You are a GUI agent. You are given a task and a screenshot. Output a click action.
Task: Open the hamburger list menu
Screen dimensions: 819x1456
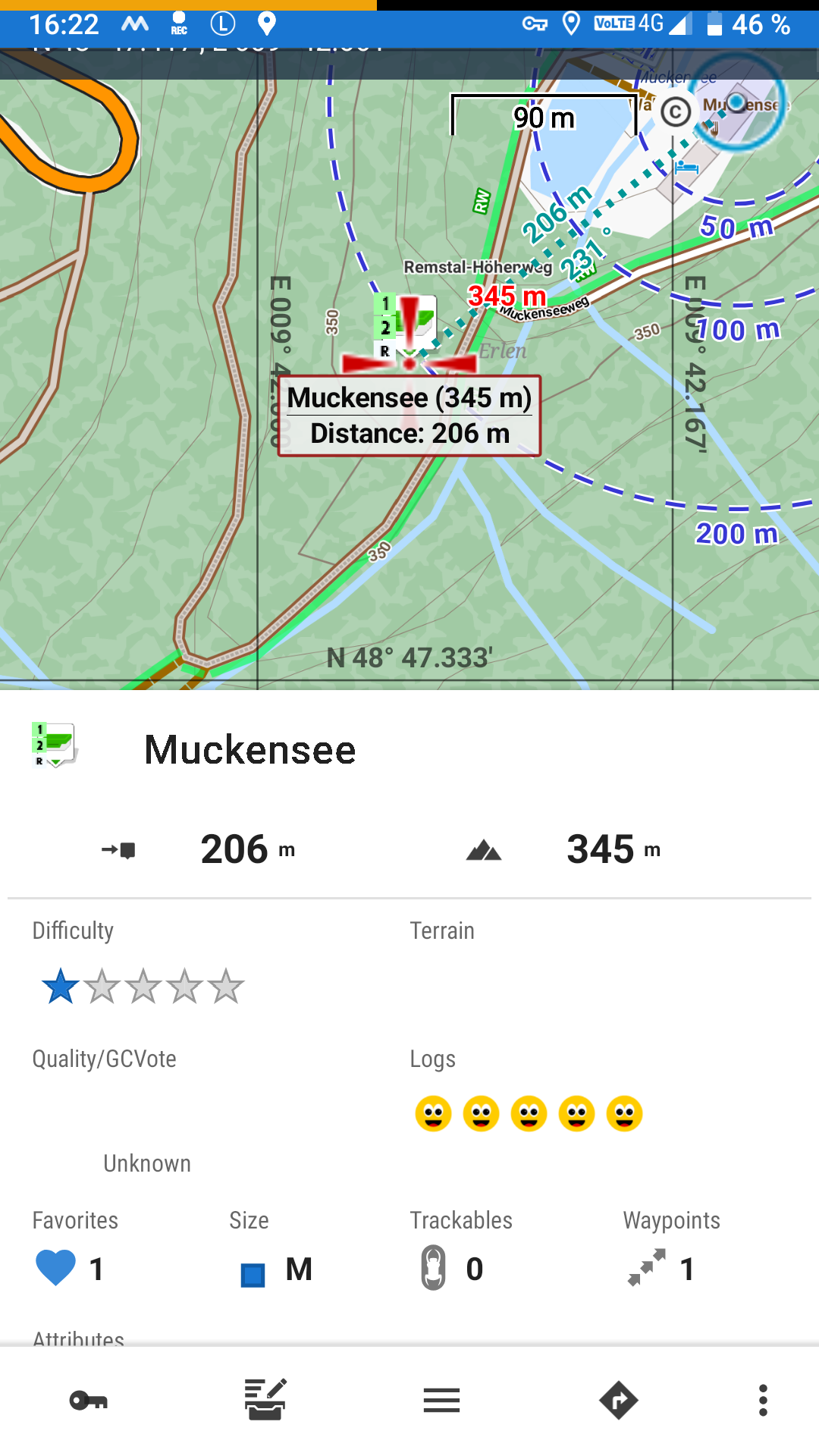coord(441,1400)
